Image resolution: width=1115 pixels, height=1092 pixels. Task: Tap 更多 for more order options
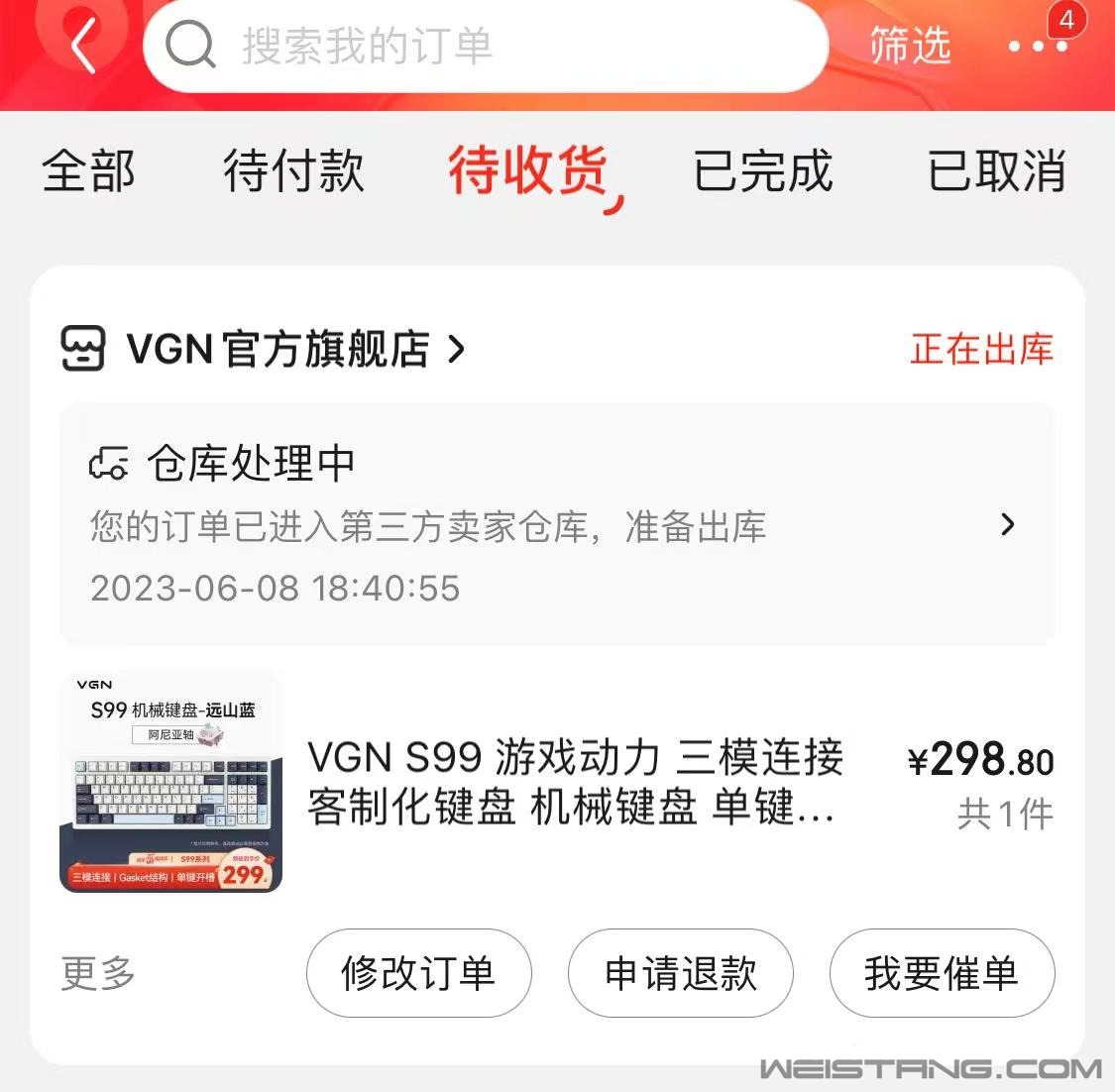point(98,973)
